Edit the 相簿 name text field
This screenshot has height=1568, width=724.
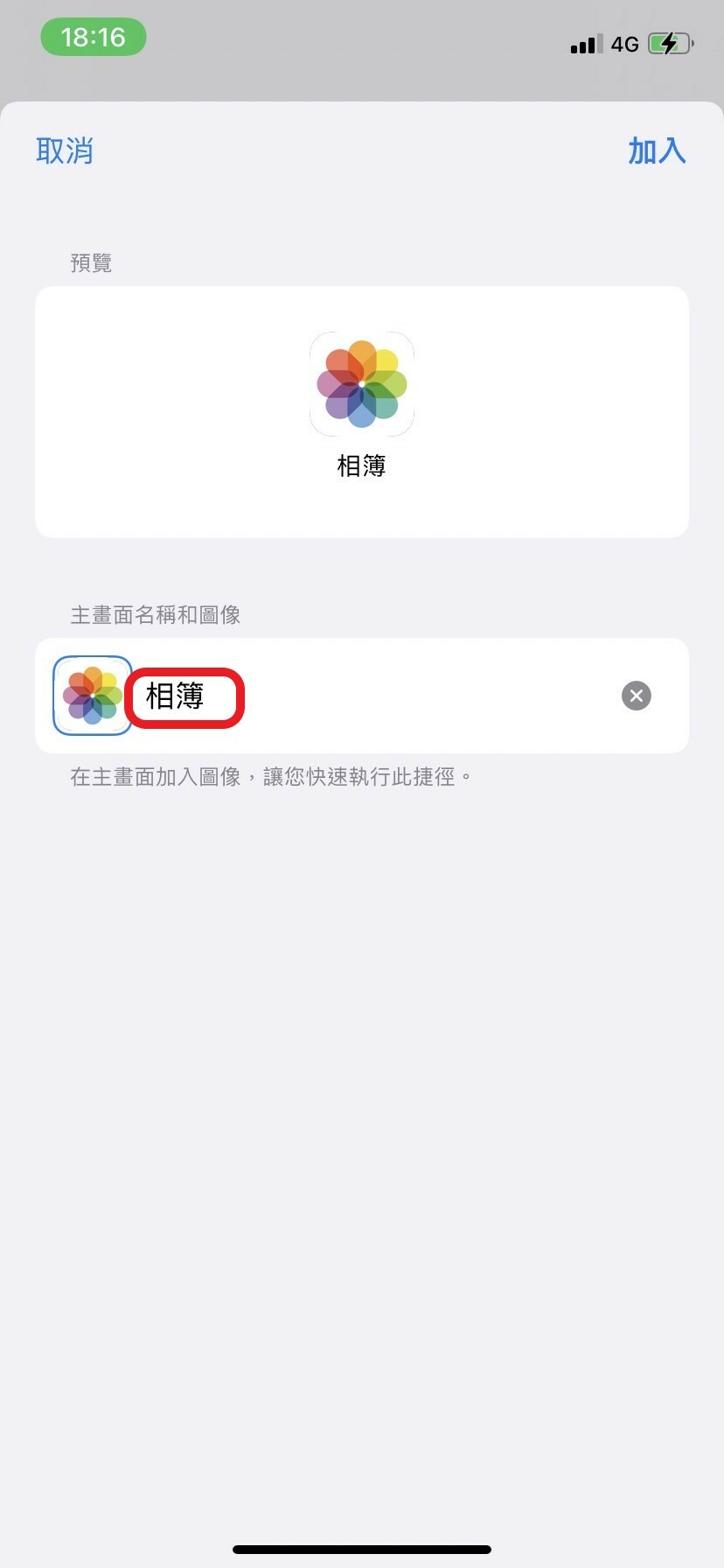[376, 696]
